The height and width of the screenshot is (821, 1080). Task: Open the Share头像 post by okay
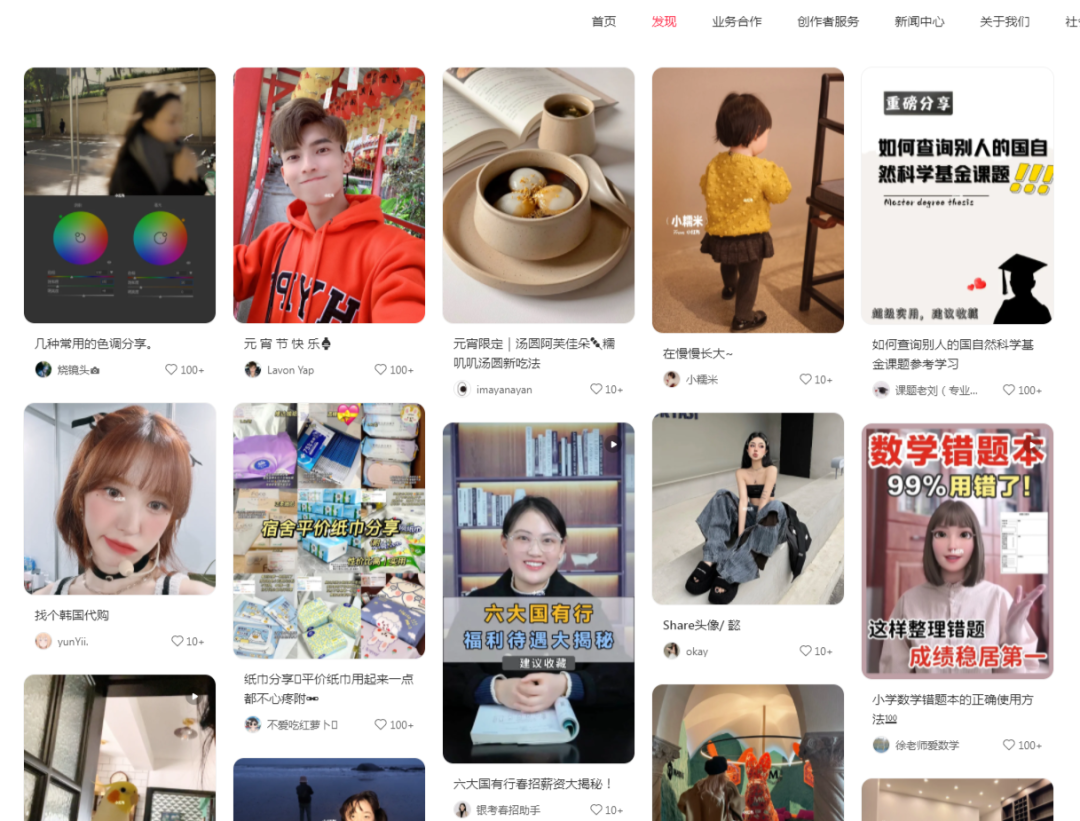(x=747, y=508)
